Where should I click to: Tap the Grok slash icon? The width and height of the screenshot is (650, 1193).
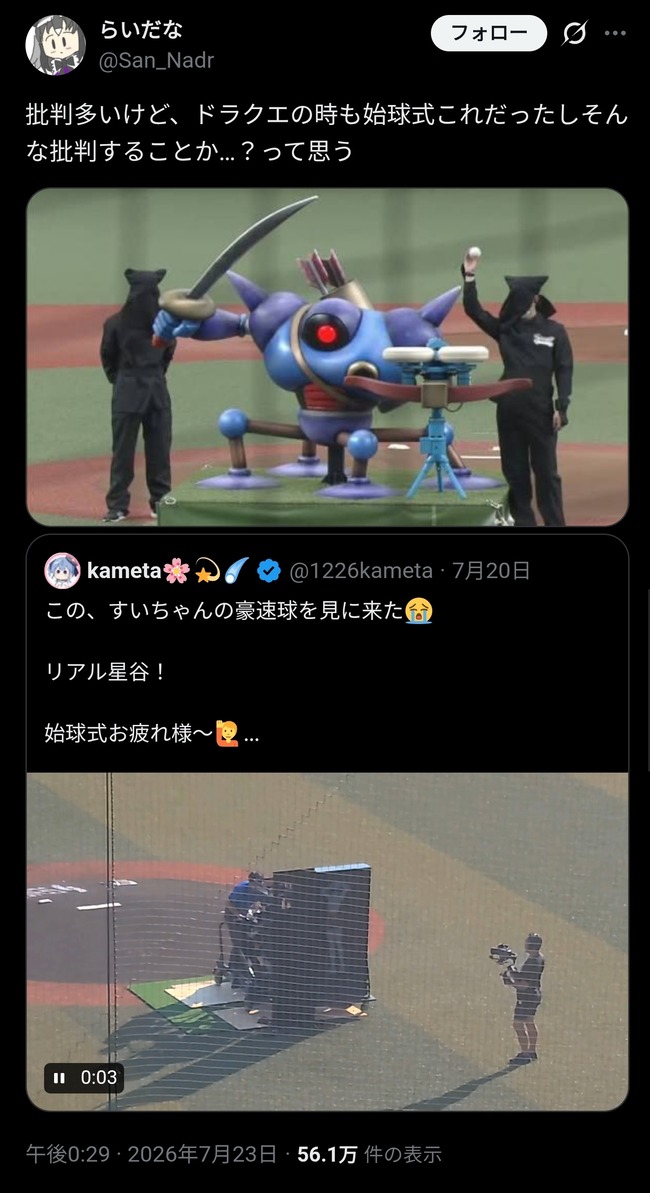click(575, 33)
